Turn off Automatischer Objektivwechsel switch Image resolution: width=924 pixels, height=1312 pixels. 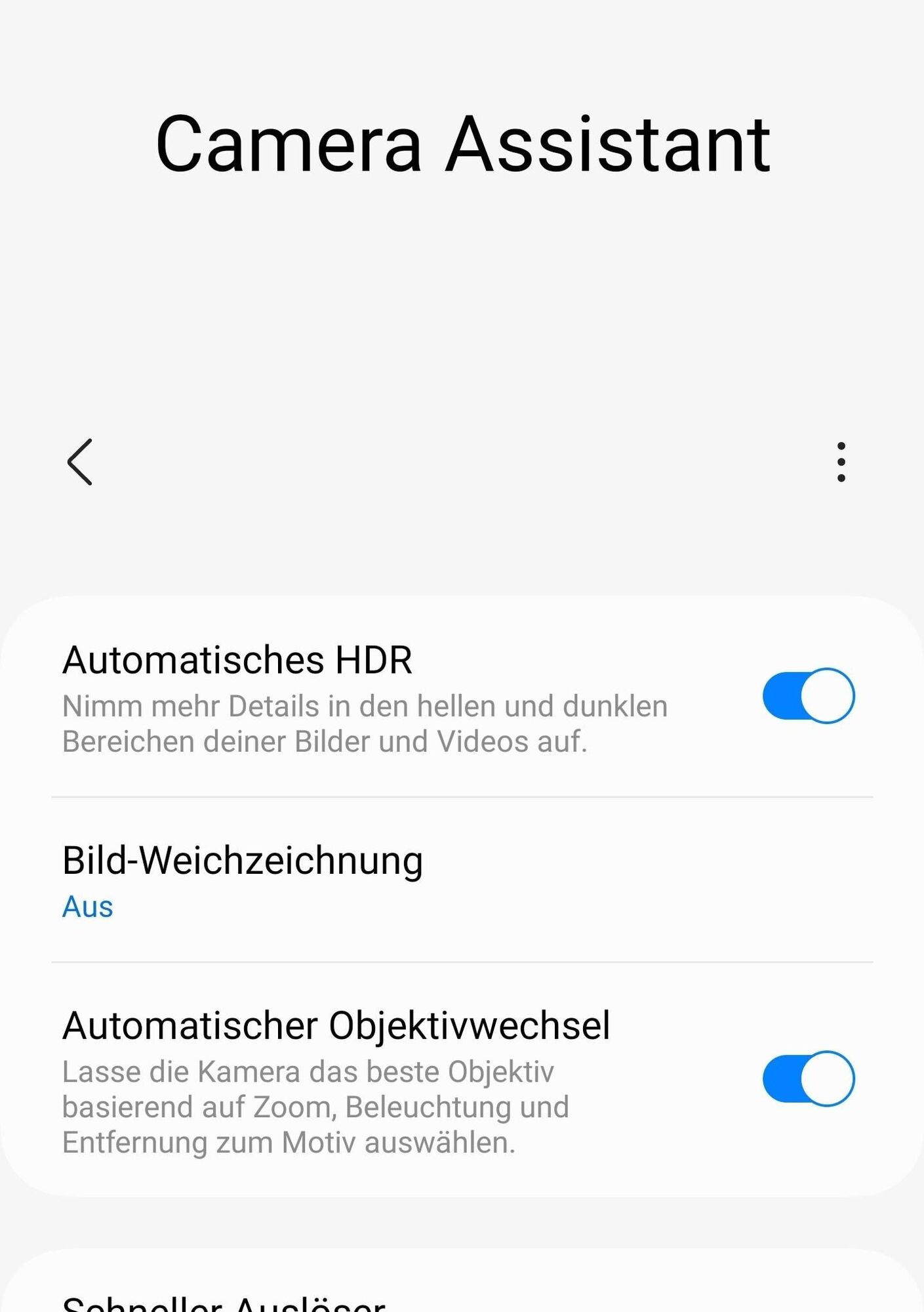(x=808, y=1078)
